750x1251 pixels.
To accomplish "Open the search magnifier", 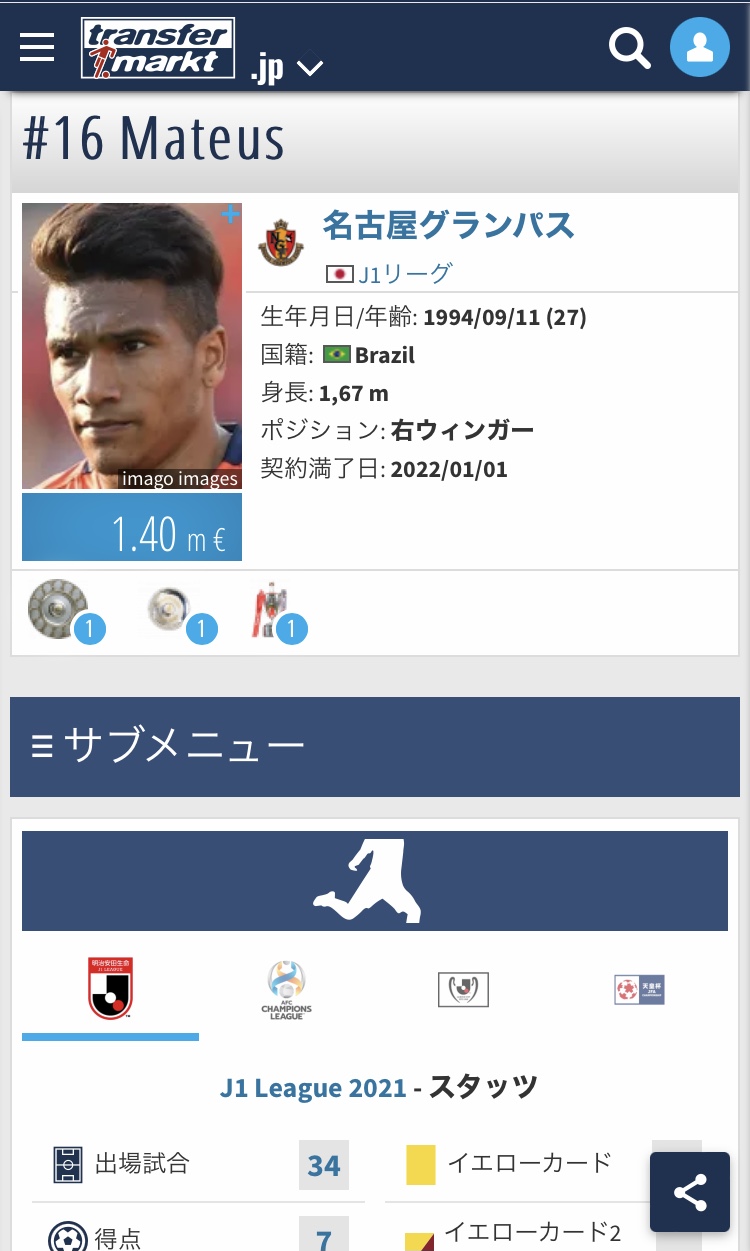I will (629, 46).
